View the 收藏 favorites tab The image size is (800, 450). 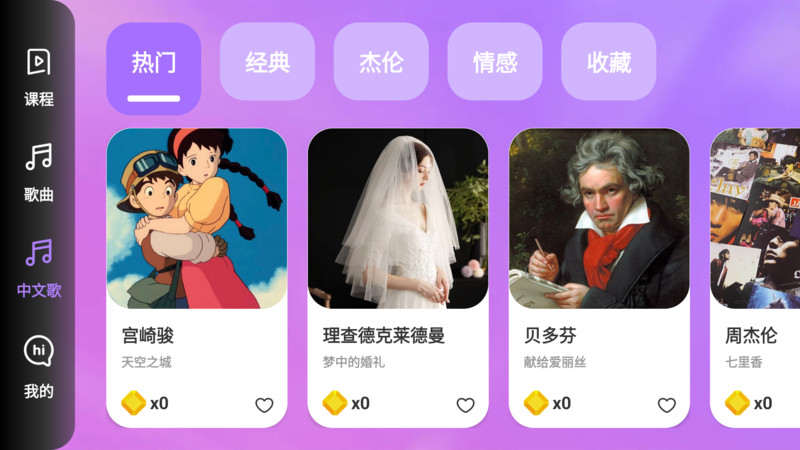pyautogui.click(x=608, y=63)
